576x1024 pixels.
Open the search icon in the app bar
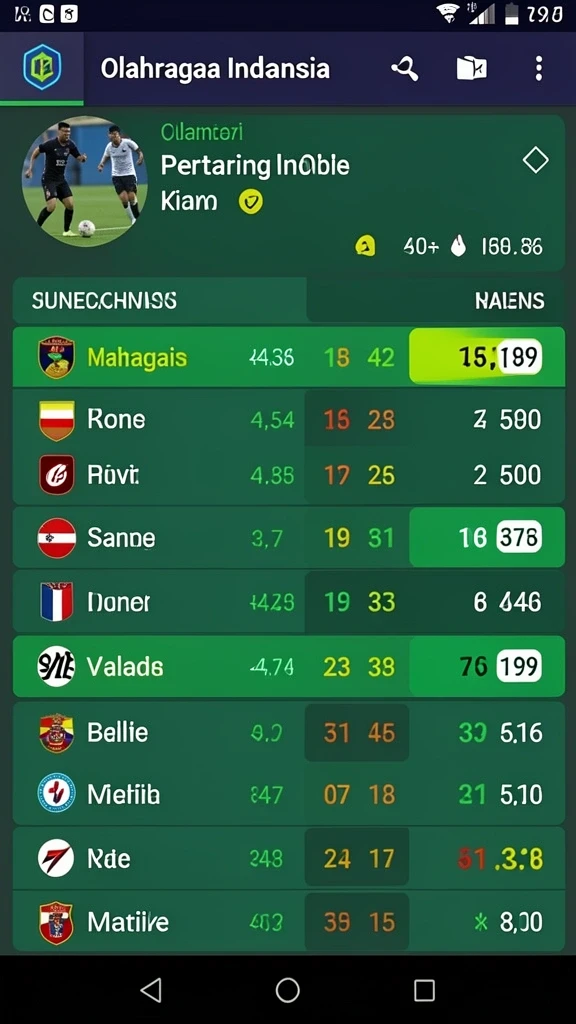coord(405,69)
